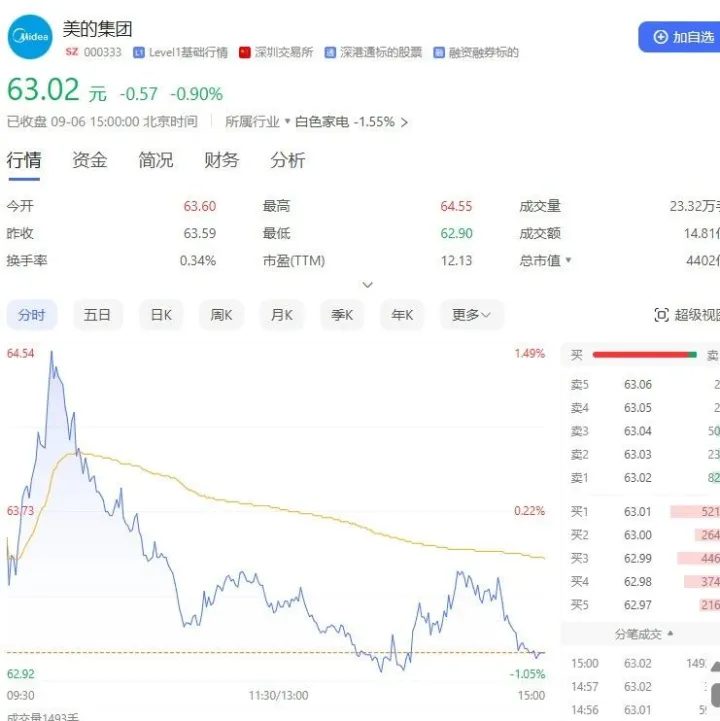Switch to the 财务 tab
This screenshot has height=721, width=720.
tap(220, 160)
